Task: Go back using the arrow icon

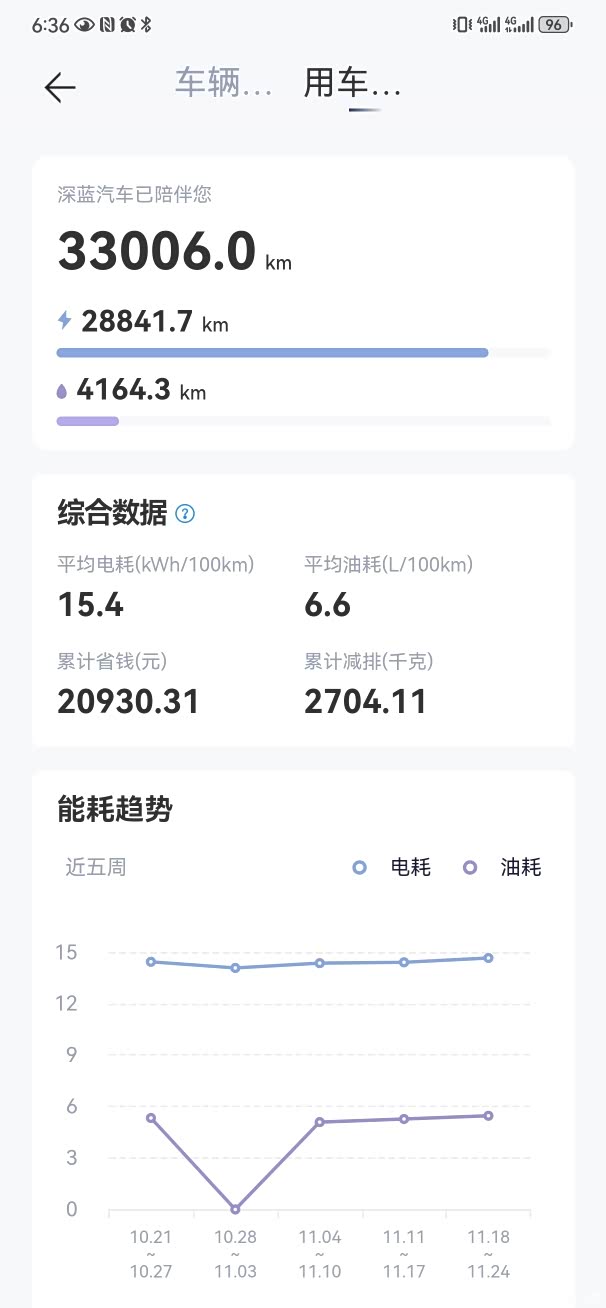Action: click(x=60, y=88)
